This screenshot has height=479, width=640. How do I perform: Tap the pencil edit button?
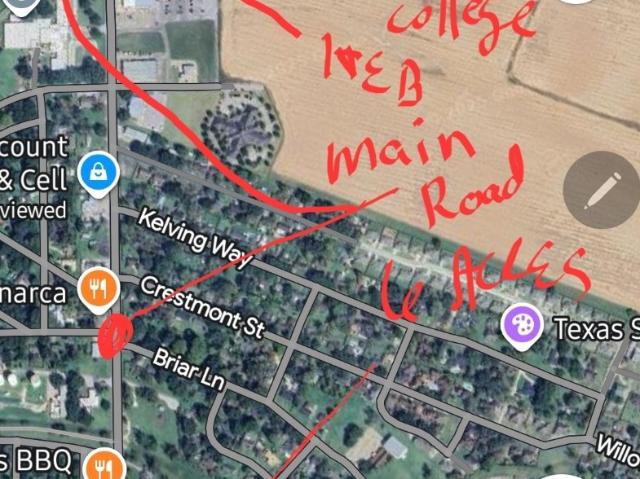click(600, 191)
